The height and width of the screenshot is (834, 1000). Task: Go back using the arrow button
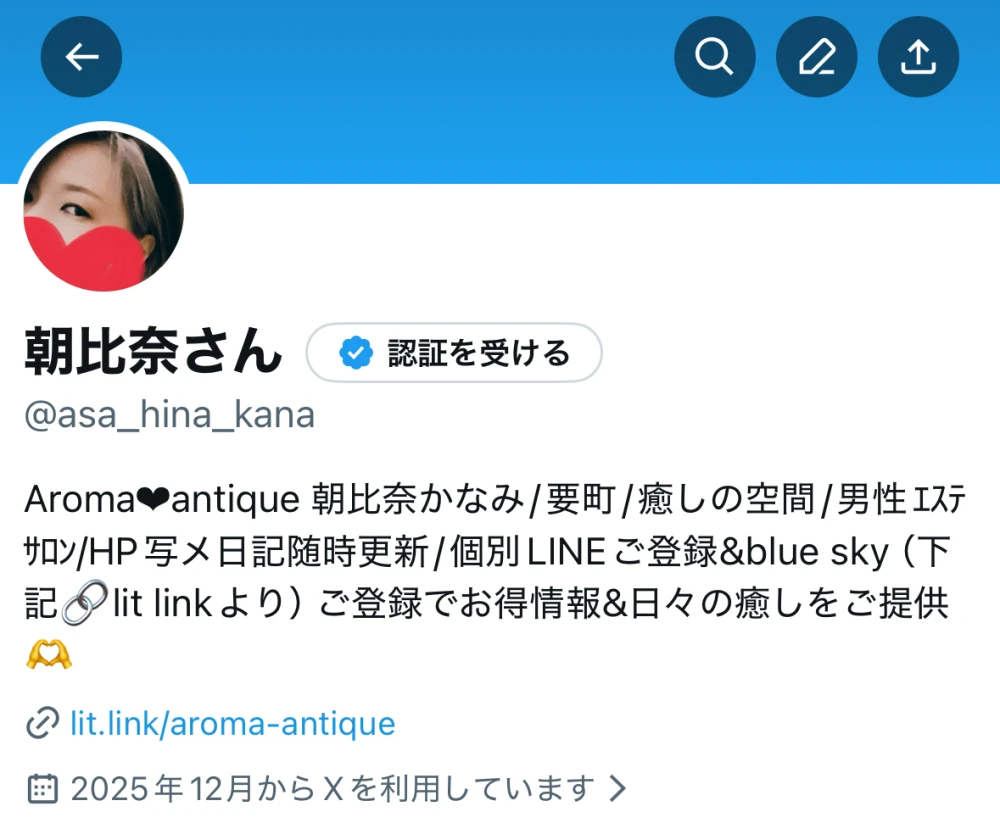tap(81, 57)
